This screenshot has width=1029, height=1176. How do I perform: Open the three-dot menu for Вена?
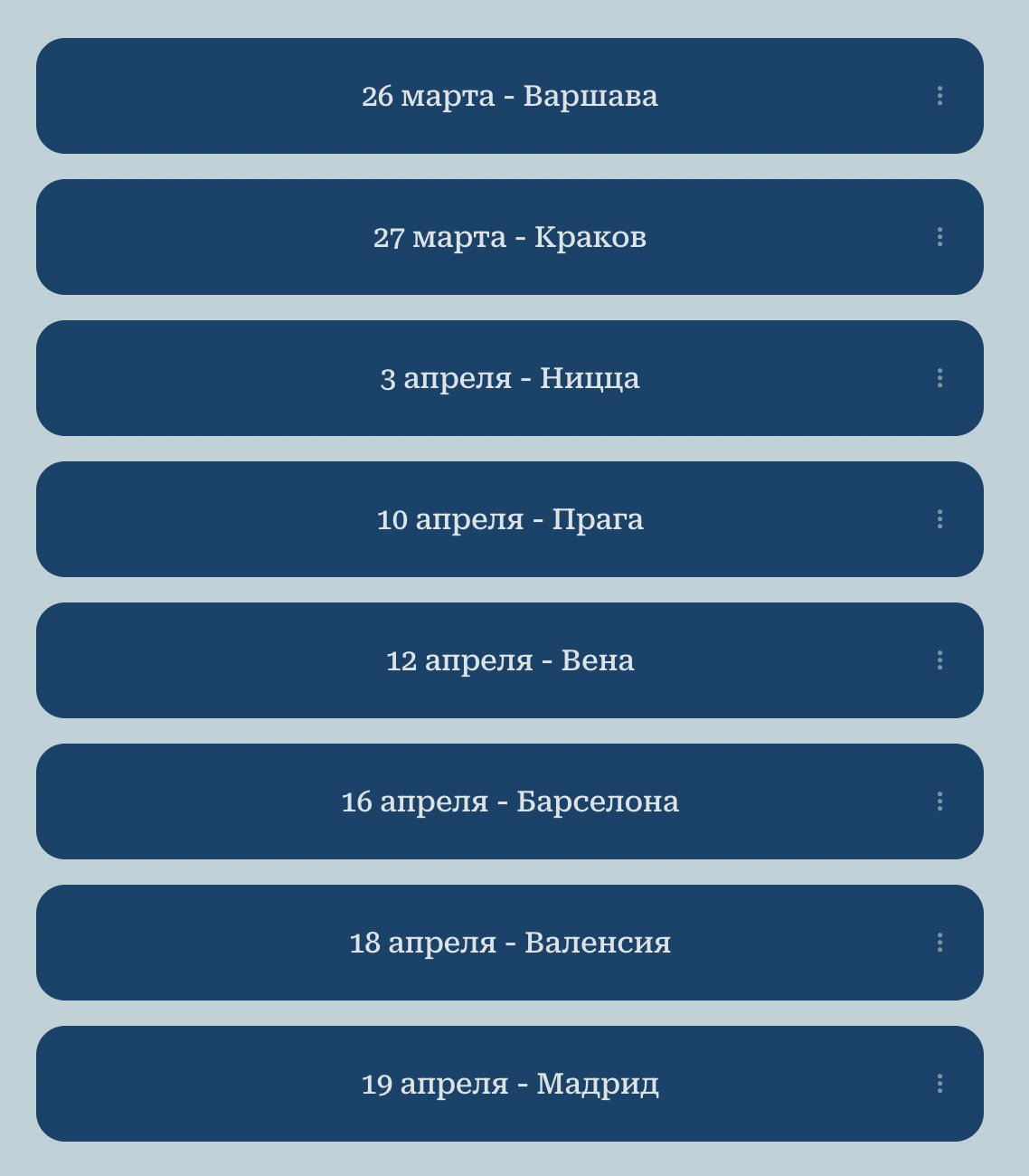(x=939, y=660)
